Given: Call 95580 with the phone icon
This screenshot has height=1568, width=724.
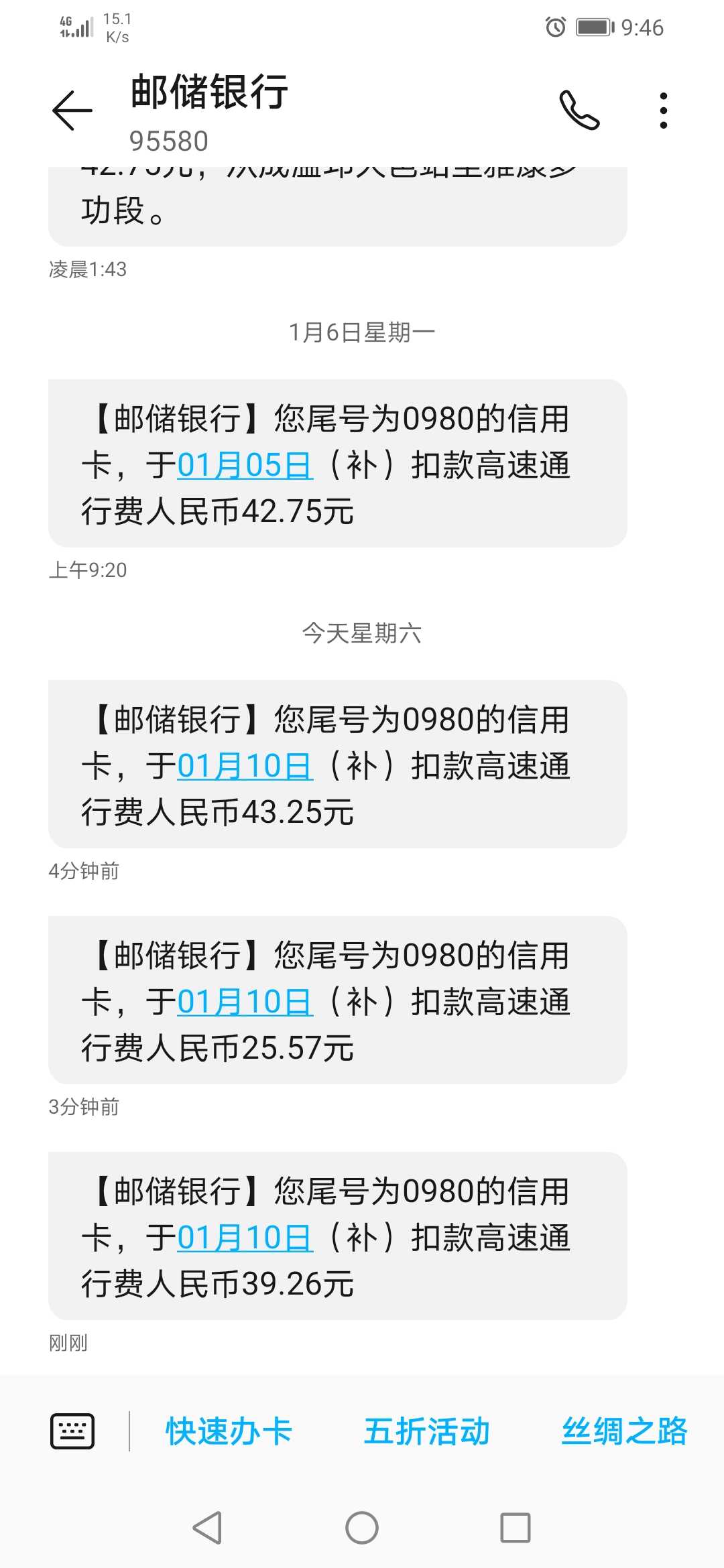Looking at the screenshot, I should 579,110.
